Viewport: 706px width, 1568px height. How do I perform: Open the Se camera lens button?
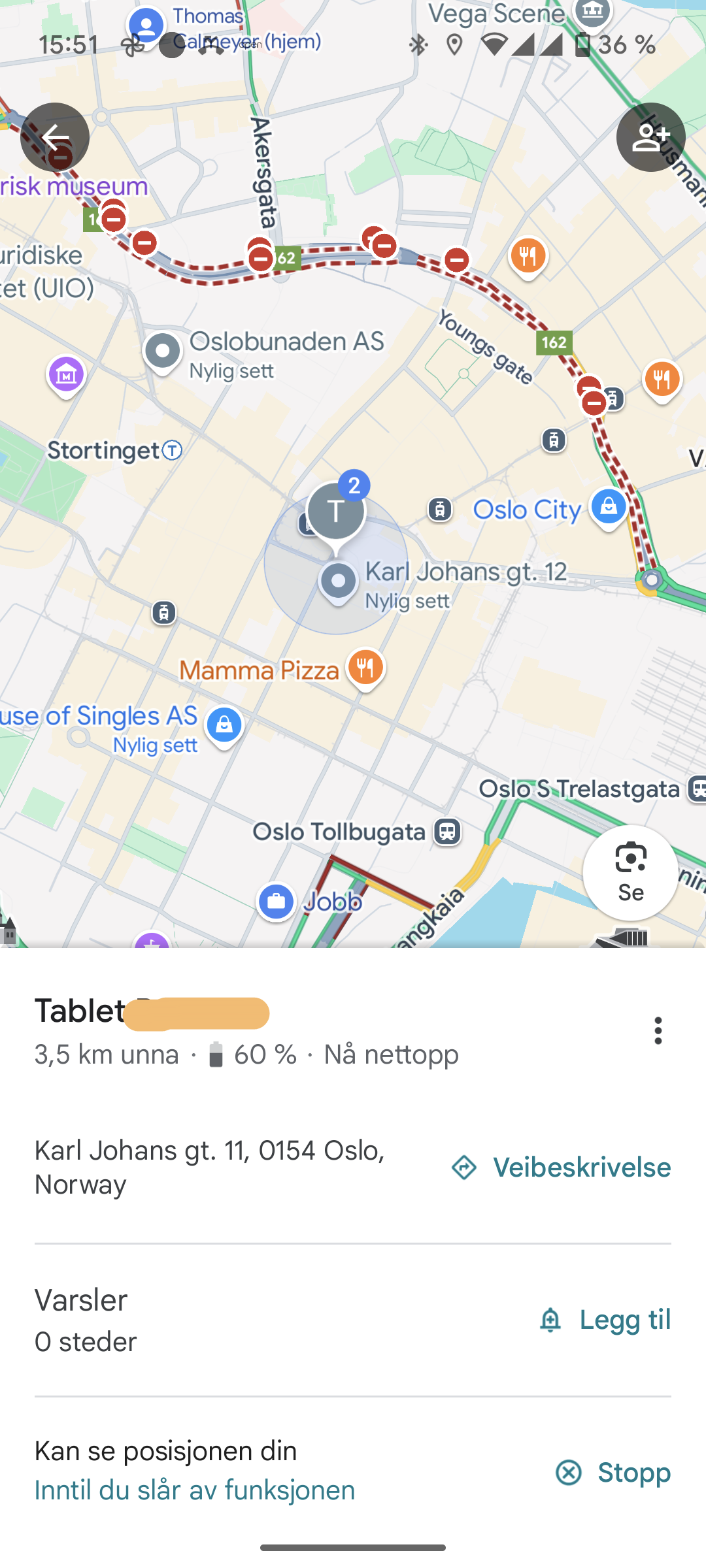tap(630, 872)
